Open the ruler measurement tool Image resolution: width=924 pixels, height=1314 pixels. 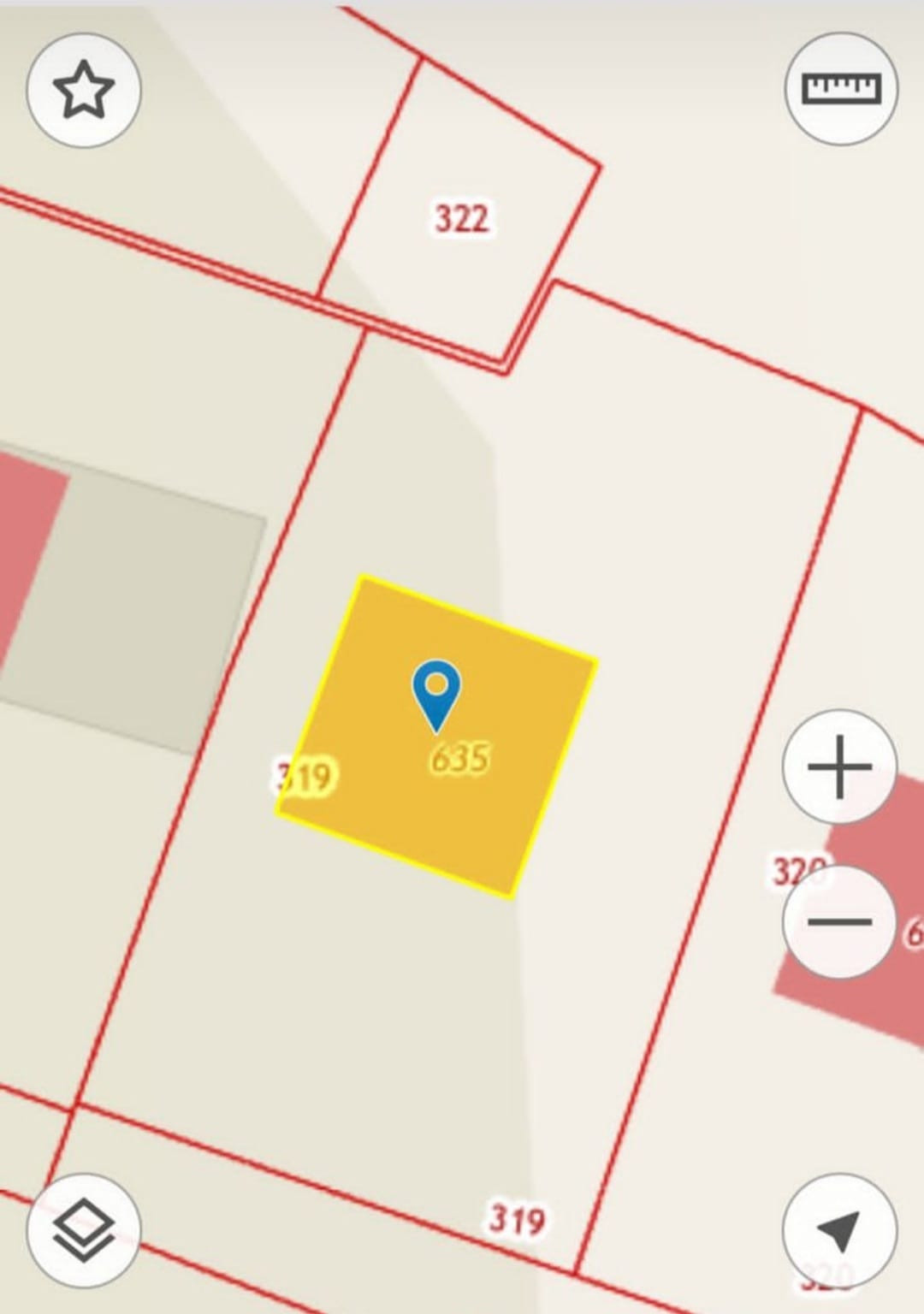(x=840, y=88)
